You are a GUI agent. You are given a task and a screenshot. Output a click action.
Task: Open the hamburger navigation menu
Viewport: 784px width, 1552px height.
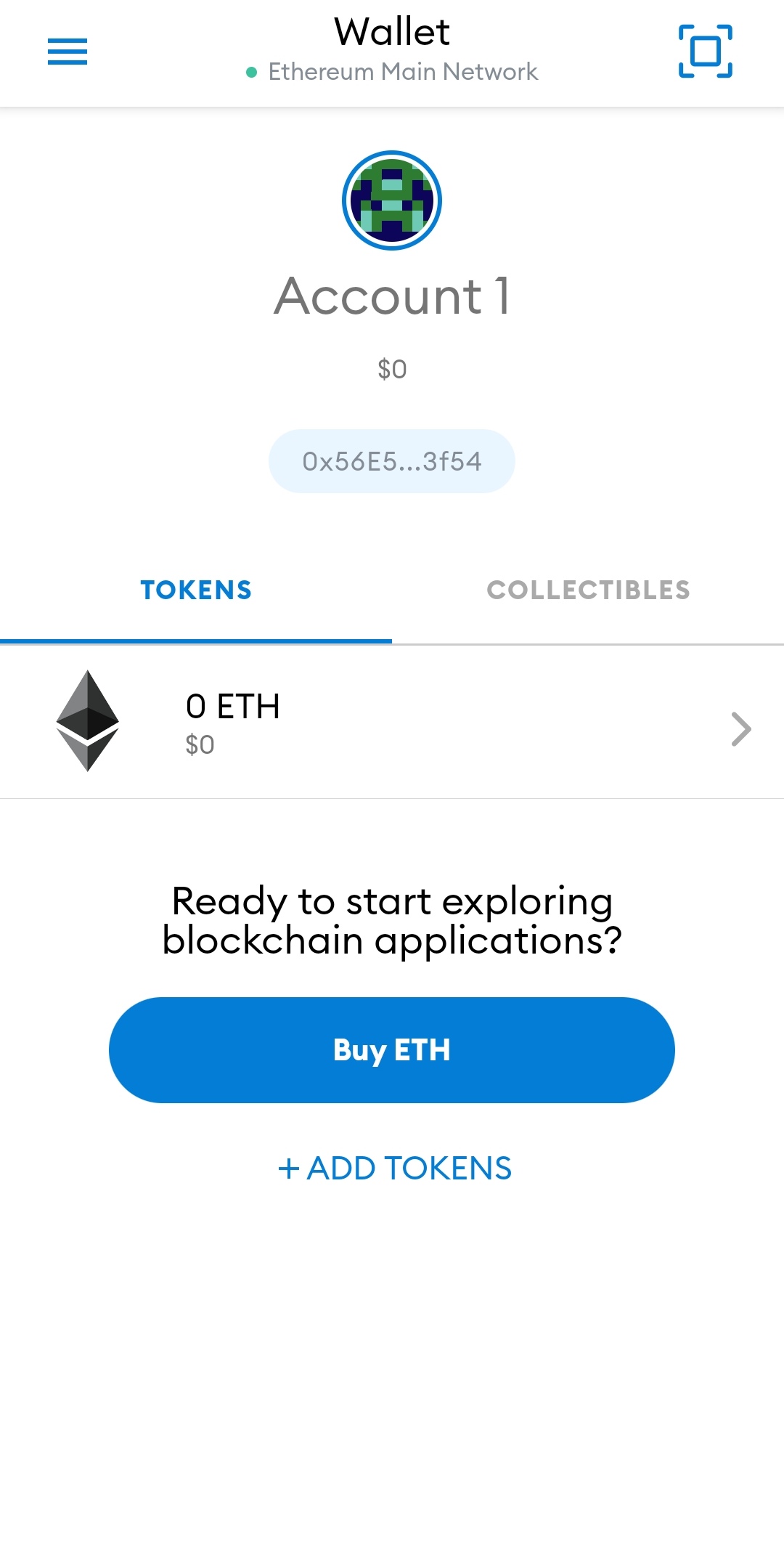67,52
